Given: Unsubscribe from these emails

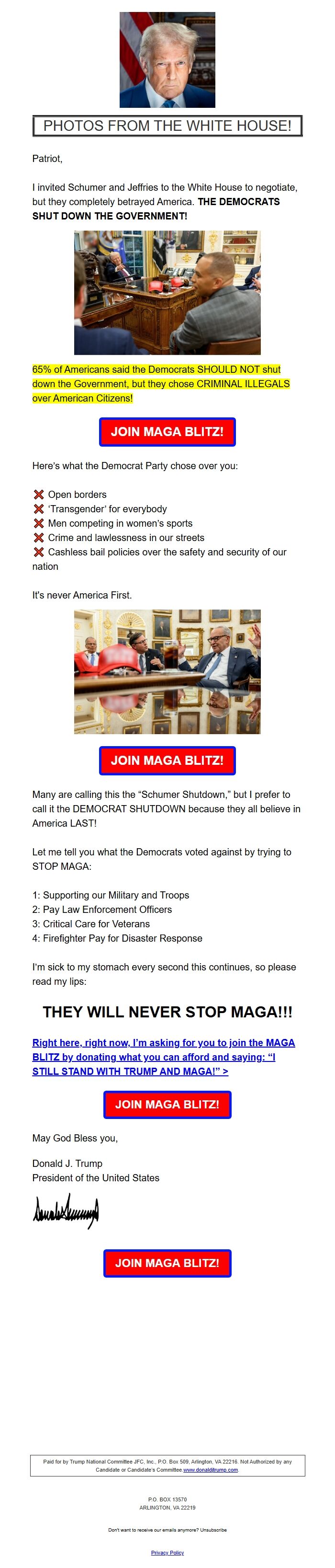Looking at the screenshot, I should pyautogui.click(x=213, y=1530).
